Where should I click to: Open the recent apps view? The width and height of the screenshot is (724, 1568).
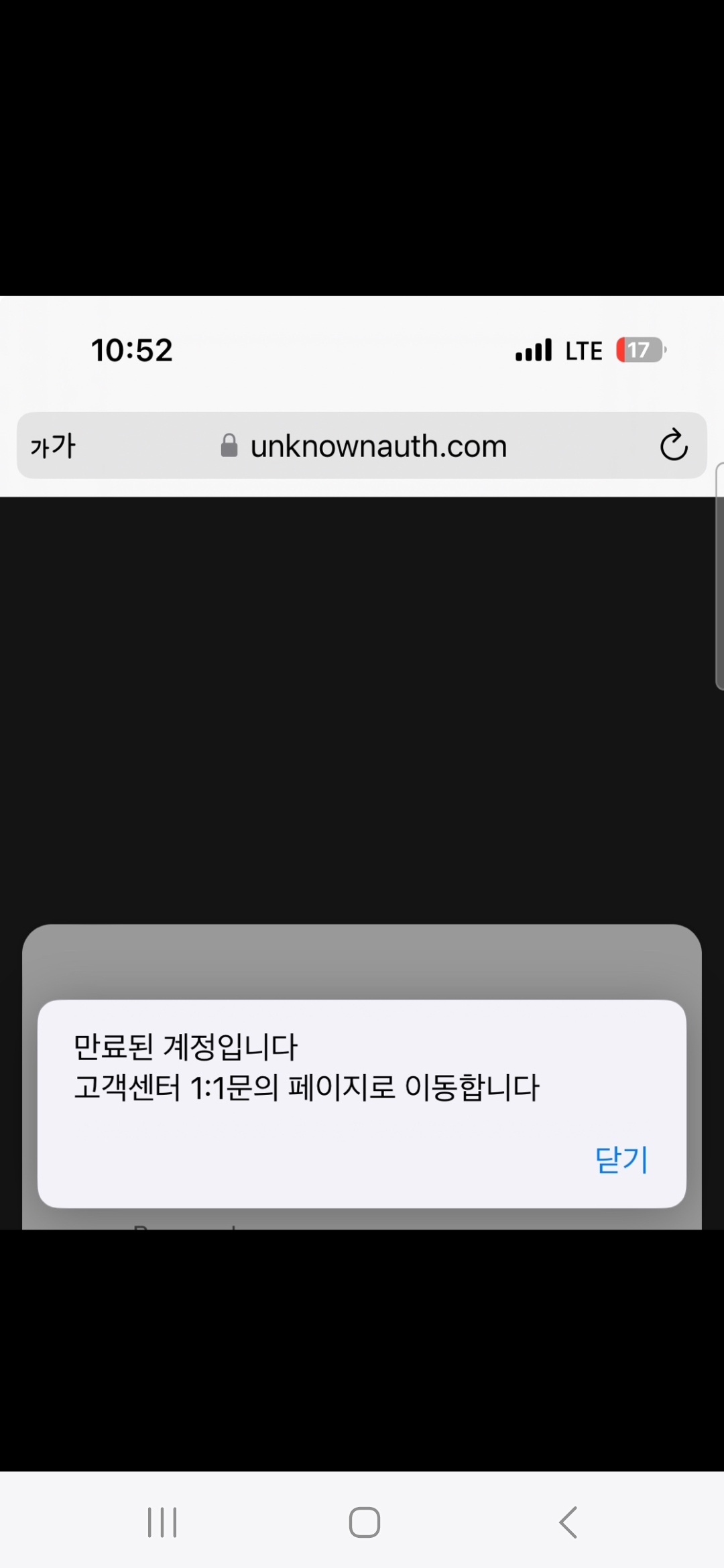tap(162, 1522)
